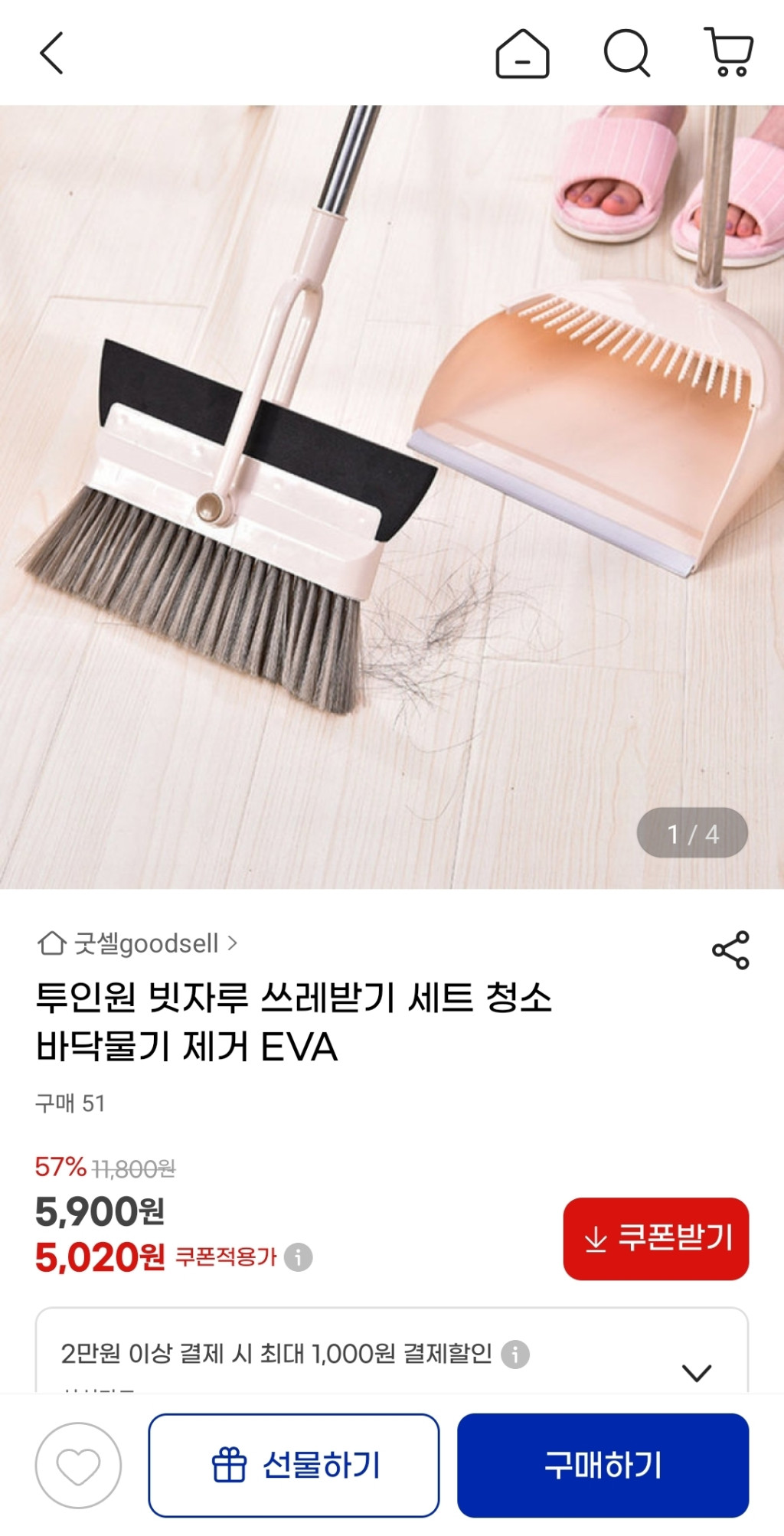The image size is (784, 1536).
Task: Open the product photo of the broom set
Action: [392, 496]
